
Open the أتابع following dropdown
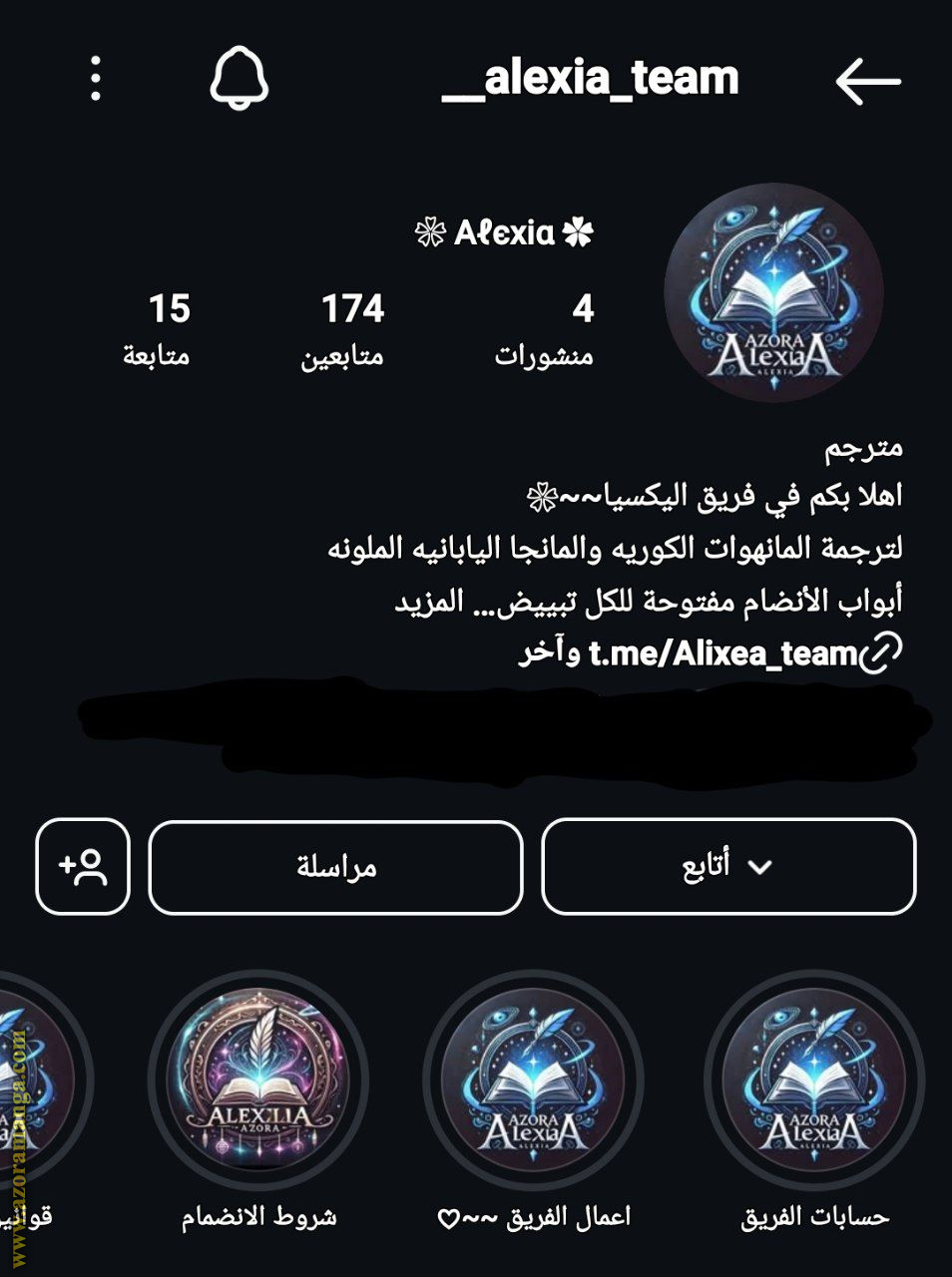tap(727, 866)
